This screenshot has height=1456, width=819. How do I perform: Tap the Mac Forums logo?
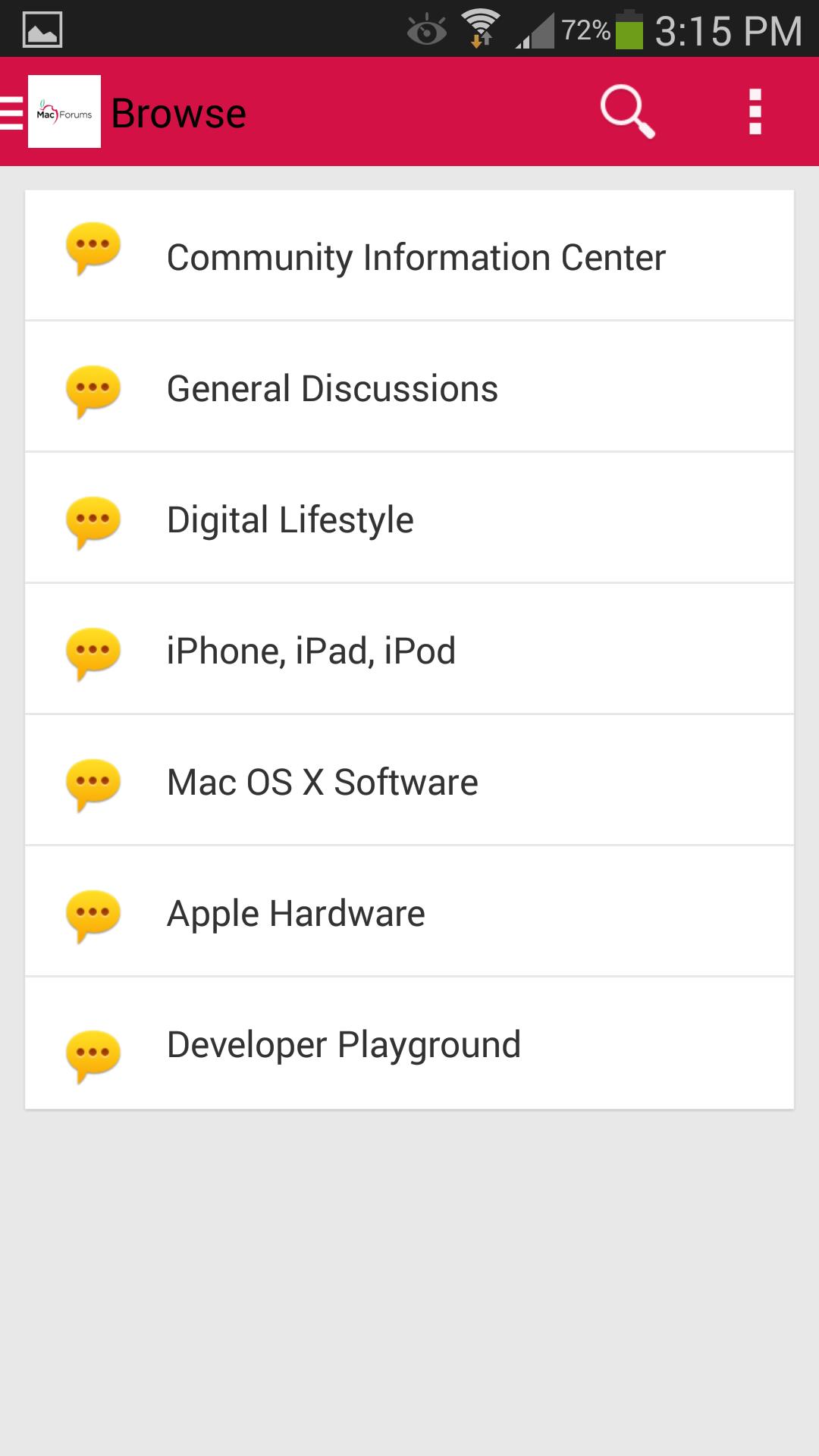pos(64,111)
